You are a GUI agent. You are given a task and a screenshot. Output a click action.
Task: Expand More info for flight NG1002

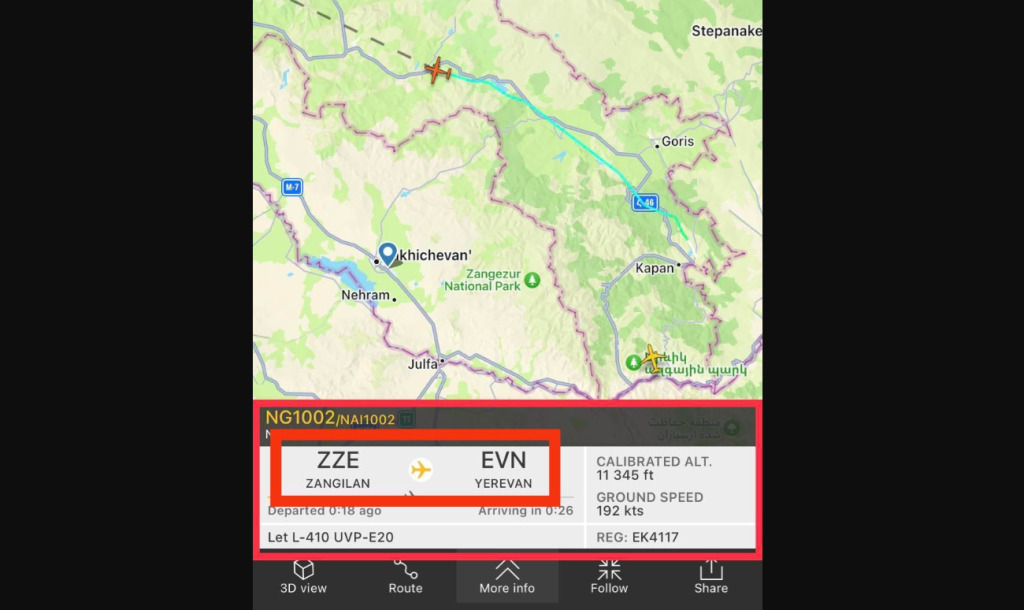point(507,576)
